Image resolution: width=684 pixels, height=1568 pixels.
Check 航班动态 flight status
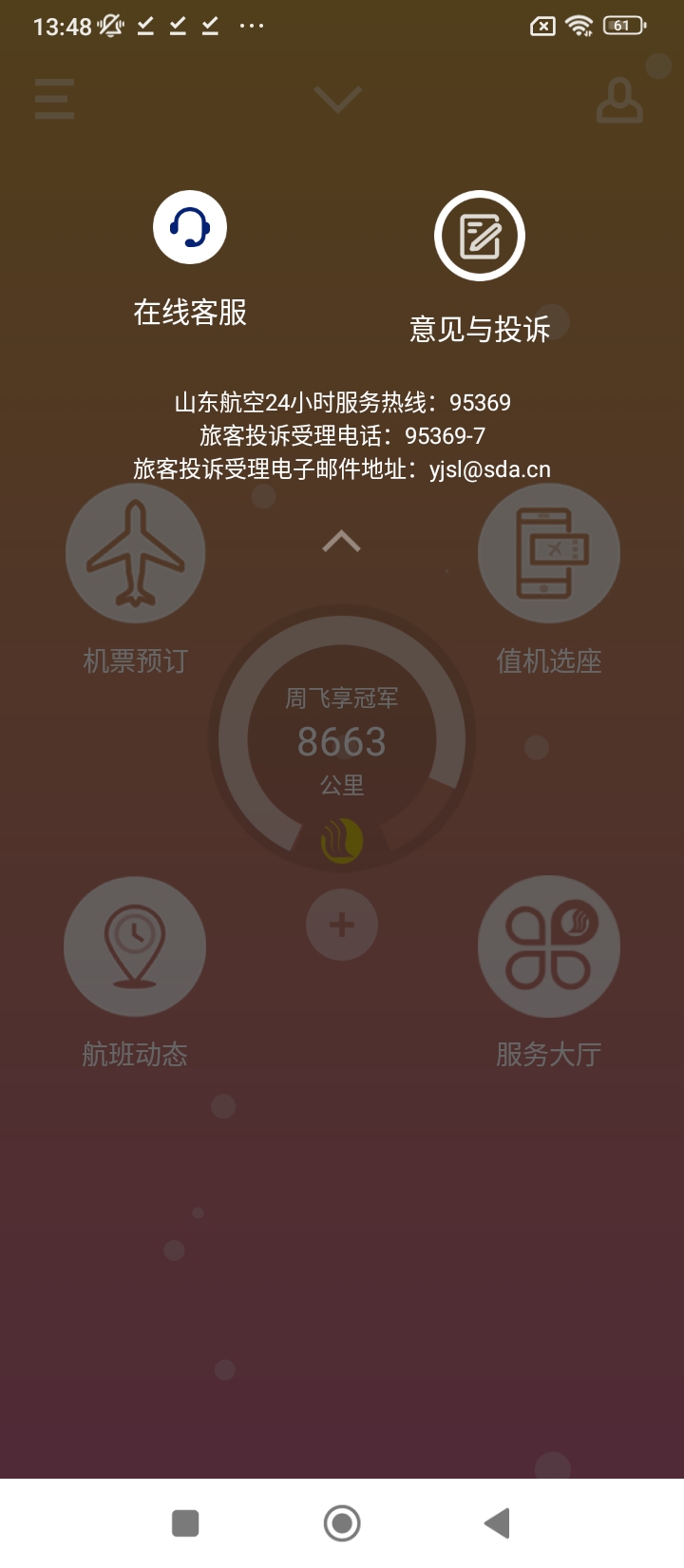[135, 947]
